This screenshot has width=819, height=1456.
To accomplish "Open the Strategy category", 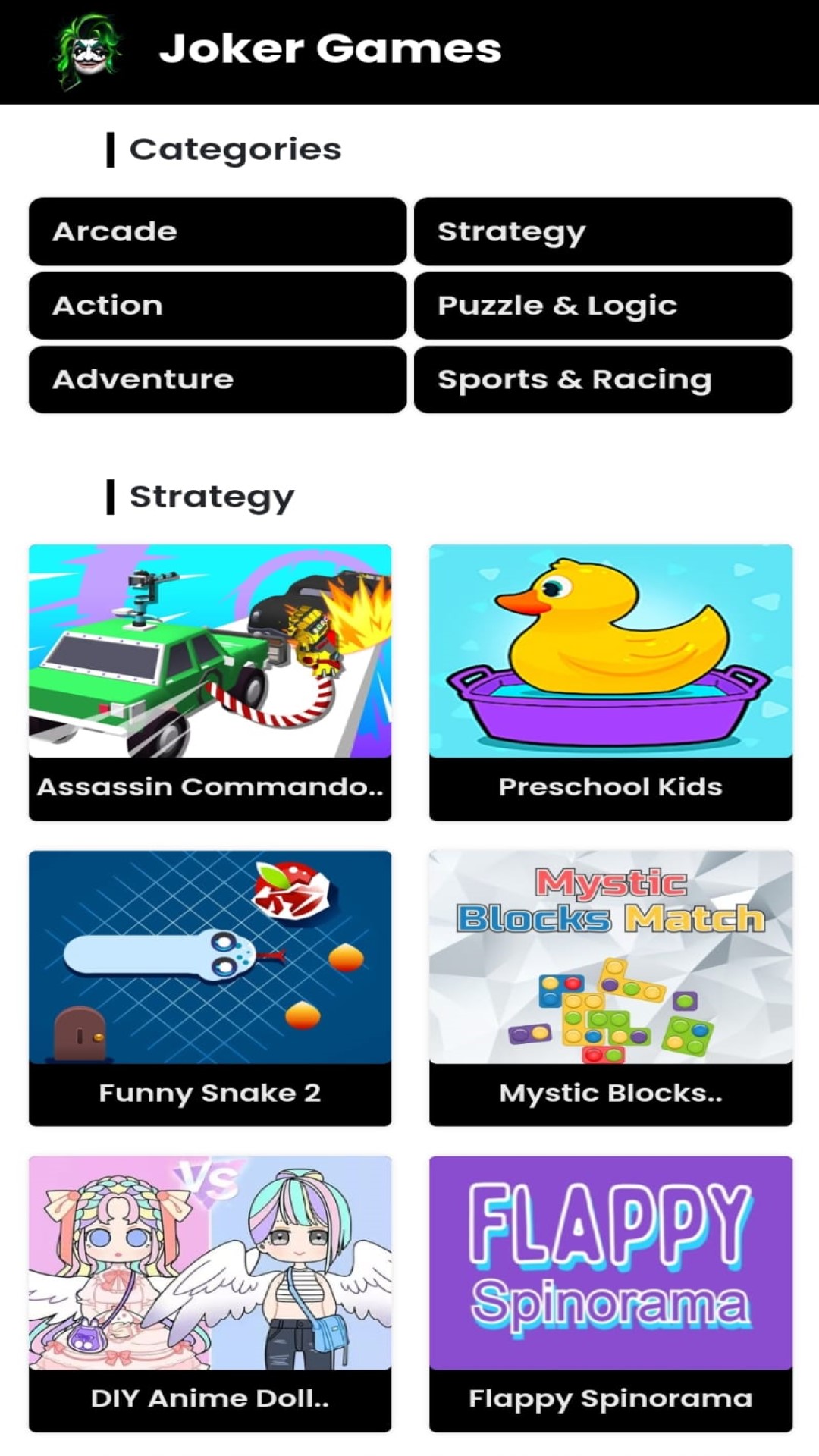I will tap(602, 231).
